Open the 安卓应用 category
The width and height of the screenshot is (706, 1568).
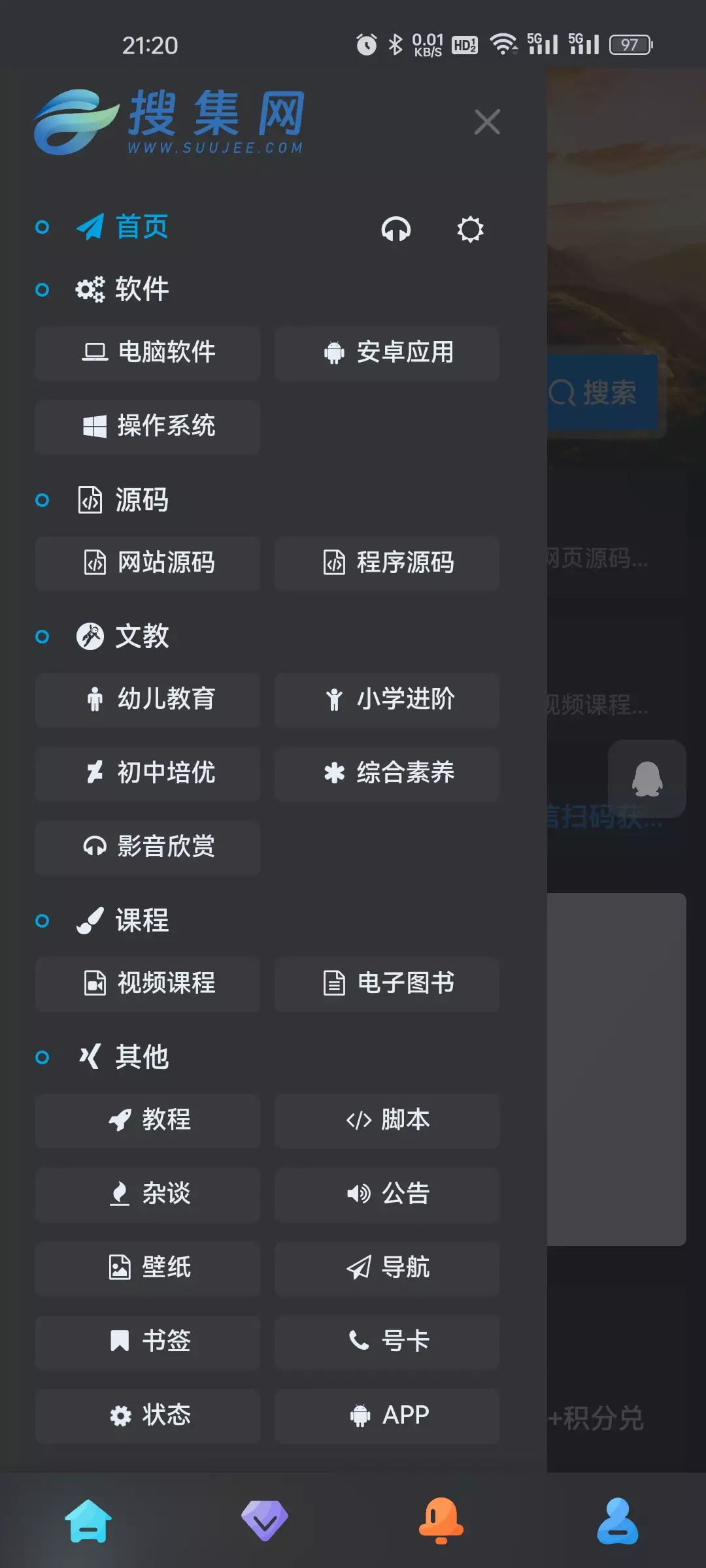pyautogui.click(x=387, y=353)
